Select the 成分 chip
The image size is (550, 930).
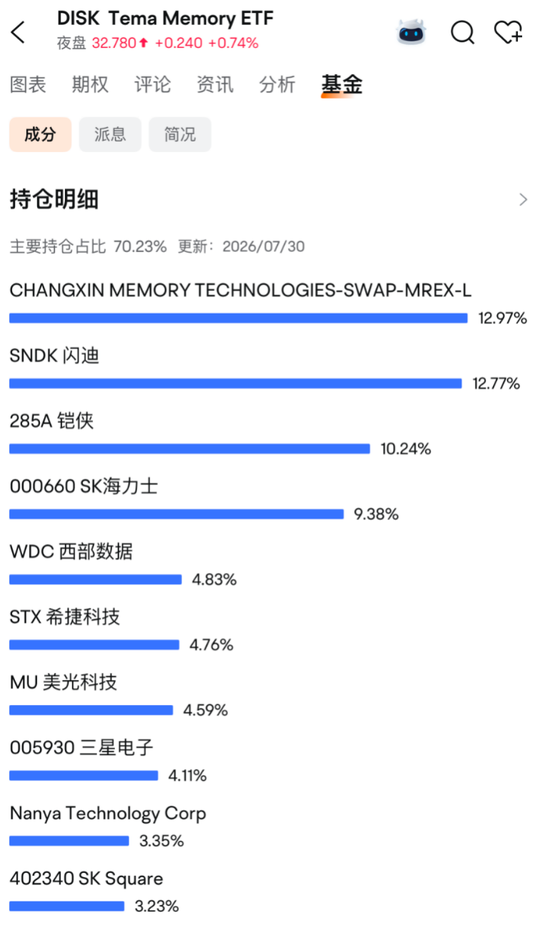(40, 135)
